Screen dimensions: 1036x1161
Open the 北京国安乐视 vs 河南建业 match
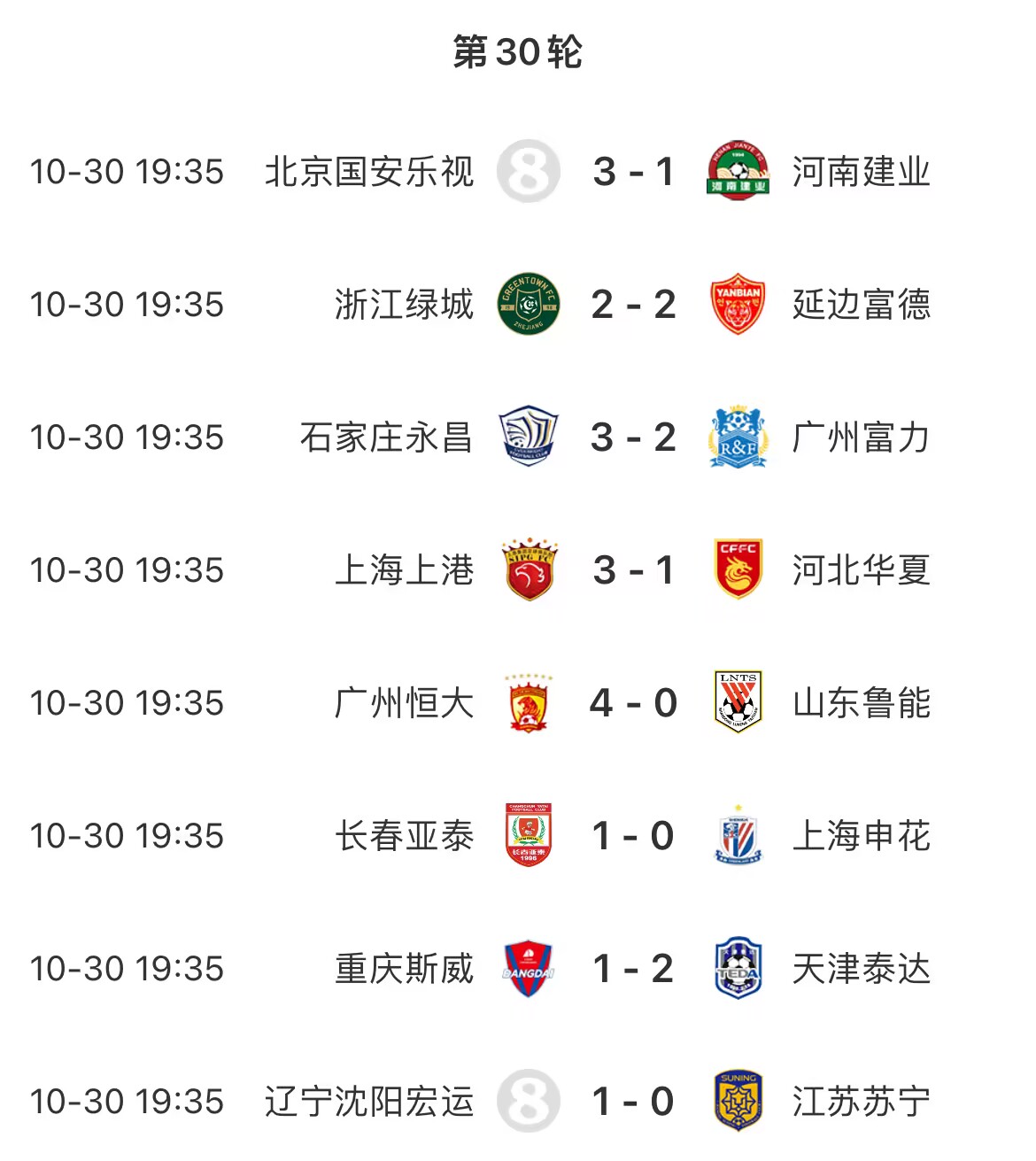[633, 172]
